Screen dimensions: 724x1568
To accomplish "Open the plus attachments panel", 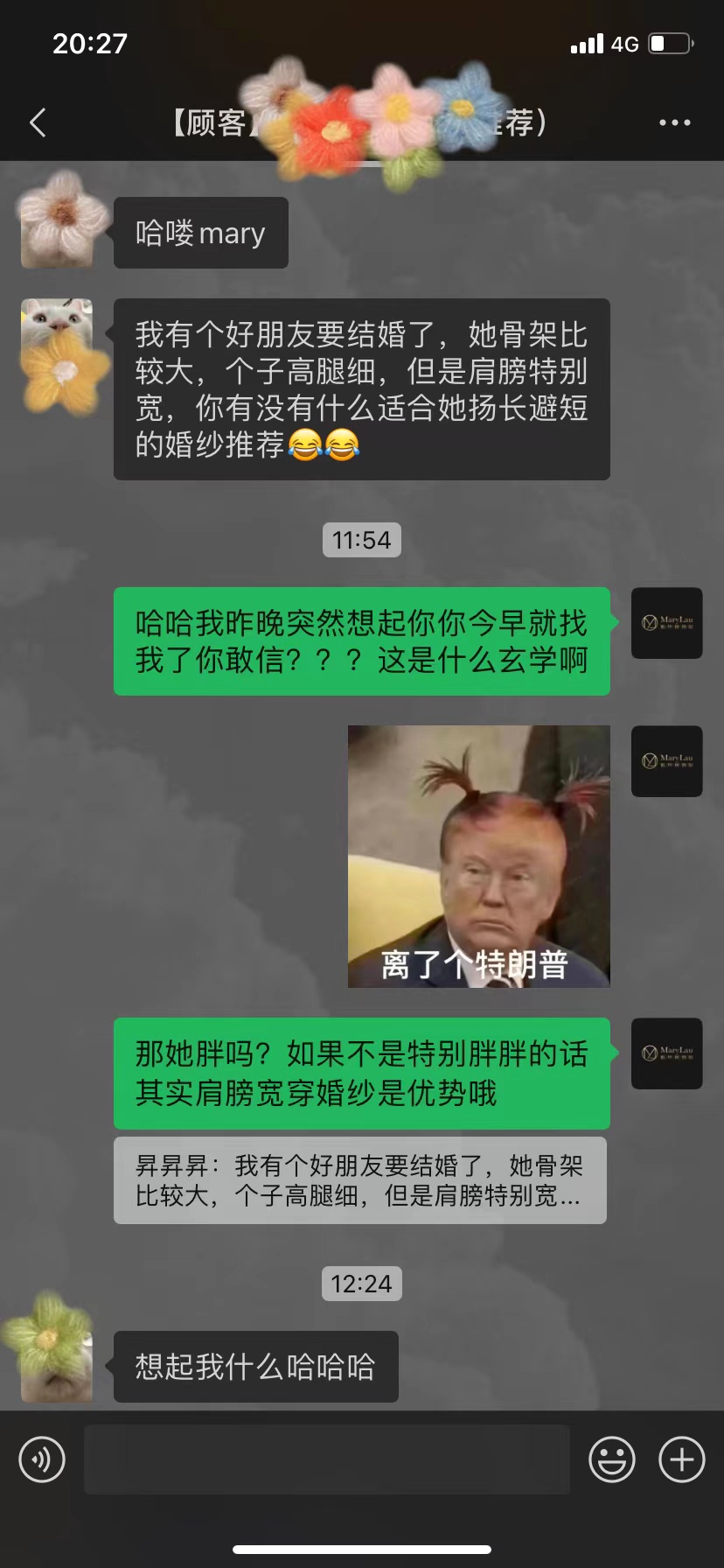I will [x=682, y=1459].
